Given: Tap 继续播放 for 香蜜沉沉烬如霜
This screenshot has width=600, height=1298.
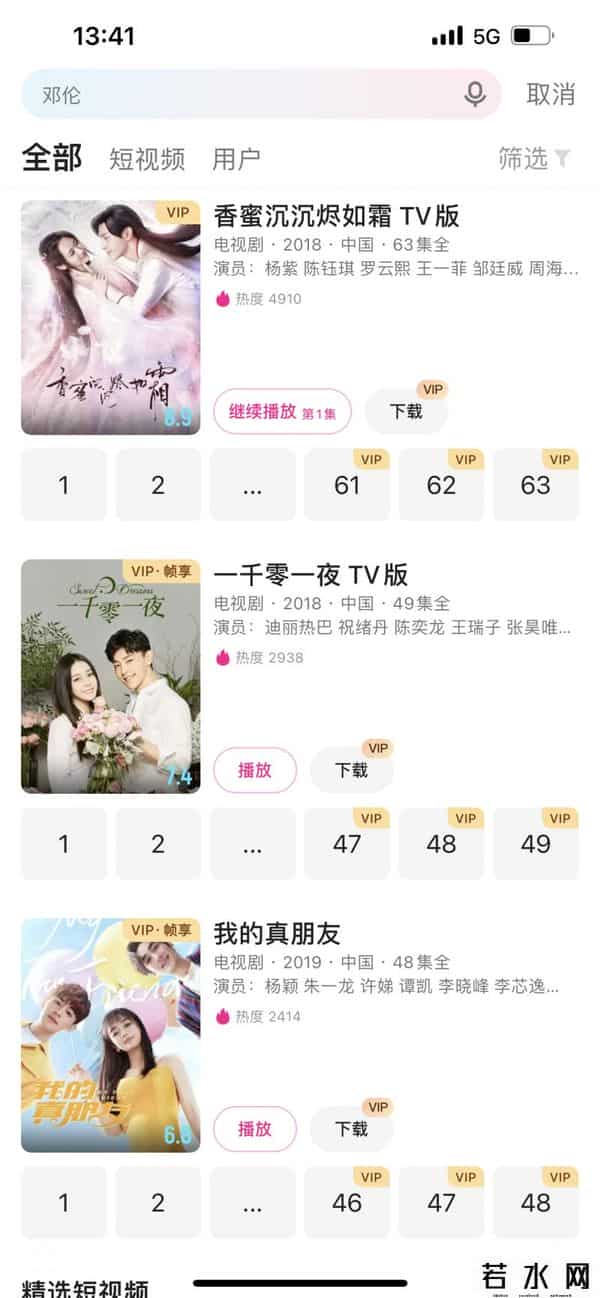Looking at the screenshot, I should point(282,412).
